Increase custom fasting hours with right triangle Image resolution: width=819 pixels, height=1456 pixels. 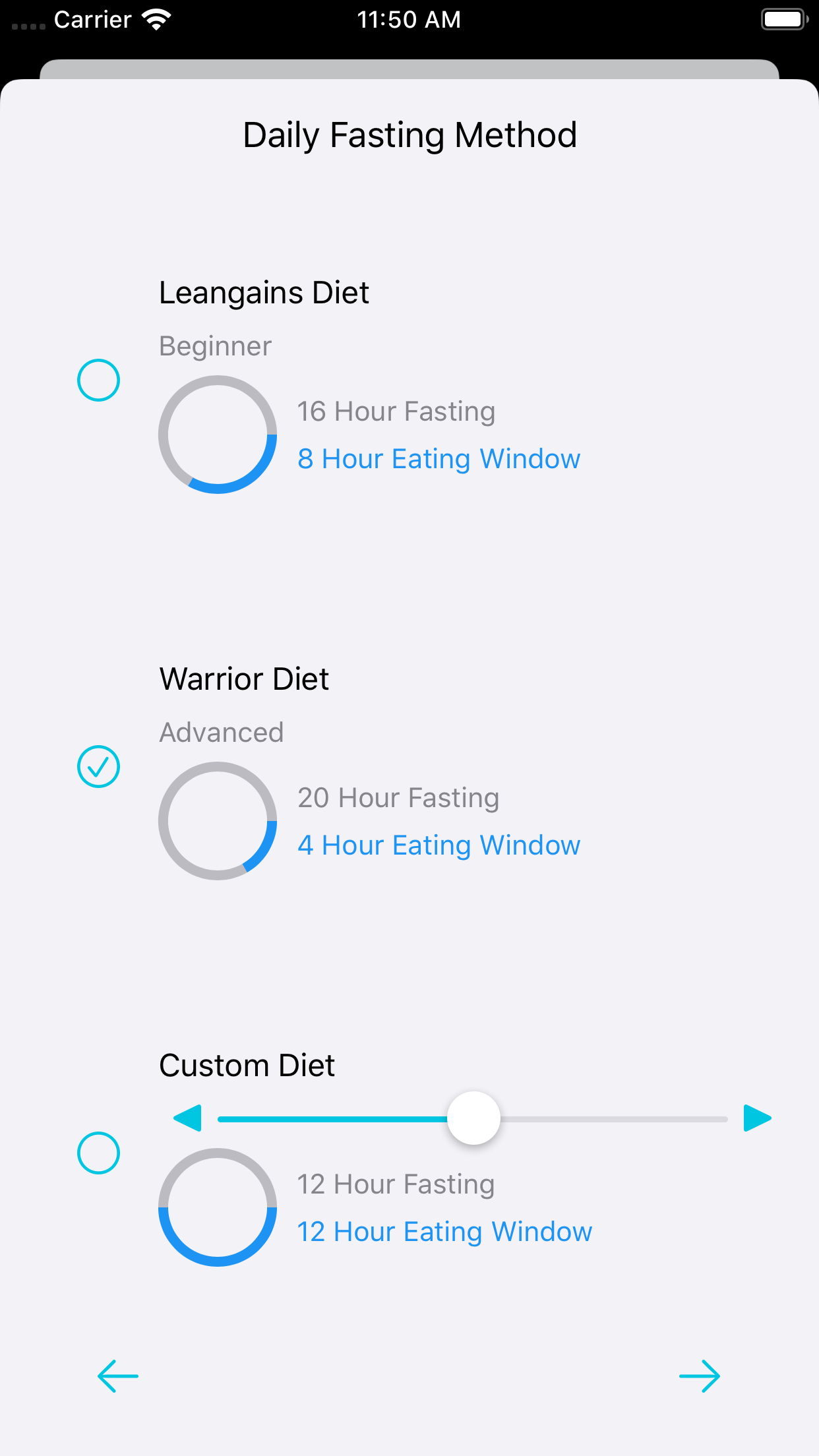757,1118
